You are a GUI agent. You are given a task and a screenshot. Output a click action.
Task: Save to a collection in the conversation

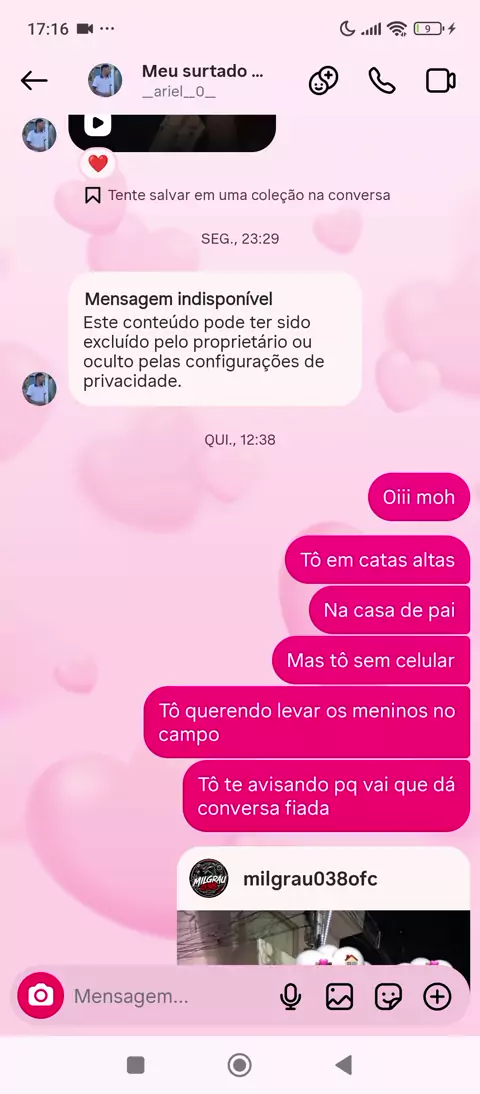pos(237,195)
